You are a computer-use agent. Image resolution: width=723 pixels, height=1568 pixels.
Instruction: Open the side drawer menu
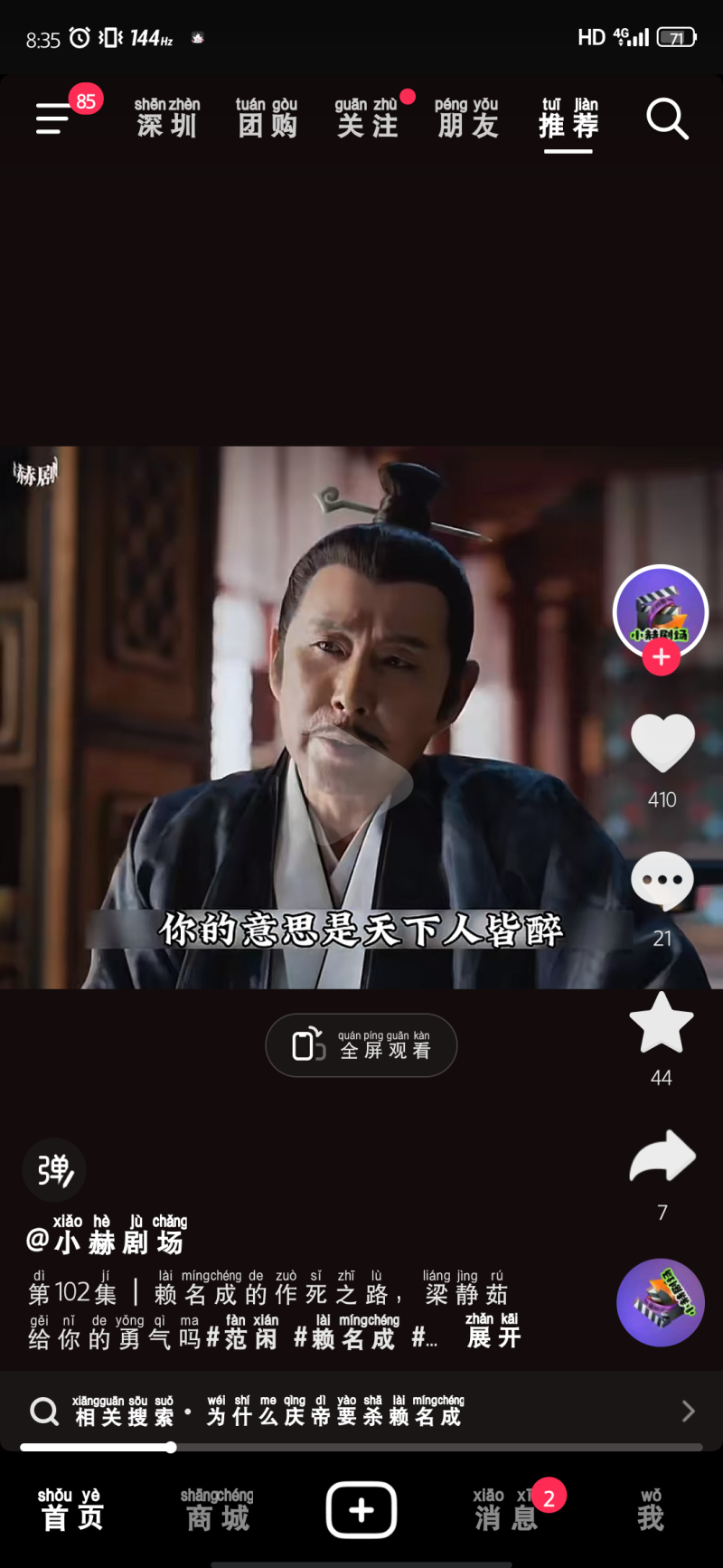click(x=52, y=118)
